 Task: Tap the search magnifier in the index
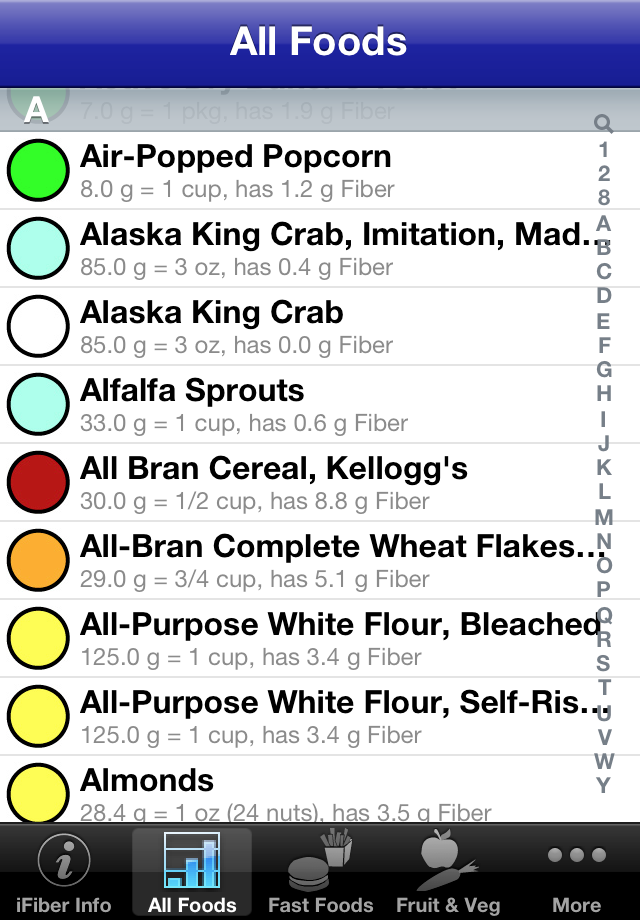click(x=603, y=124)
